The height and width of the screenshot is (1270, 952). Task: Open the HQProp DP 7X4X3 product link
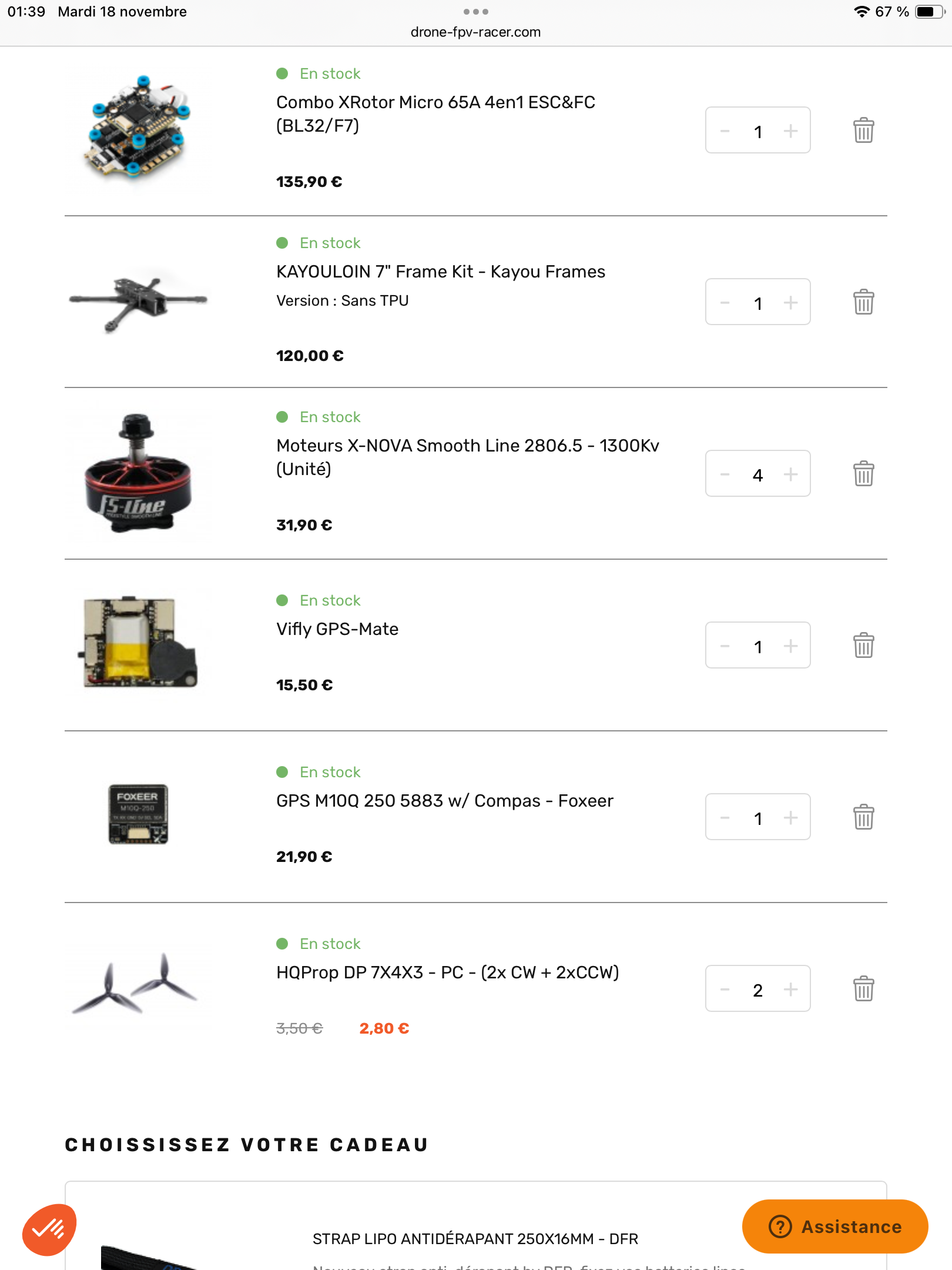pyautogui.click(x=447, y=972)
